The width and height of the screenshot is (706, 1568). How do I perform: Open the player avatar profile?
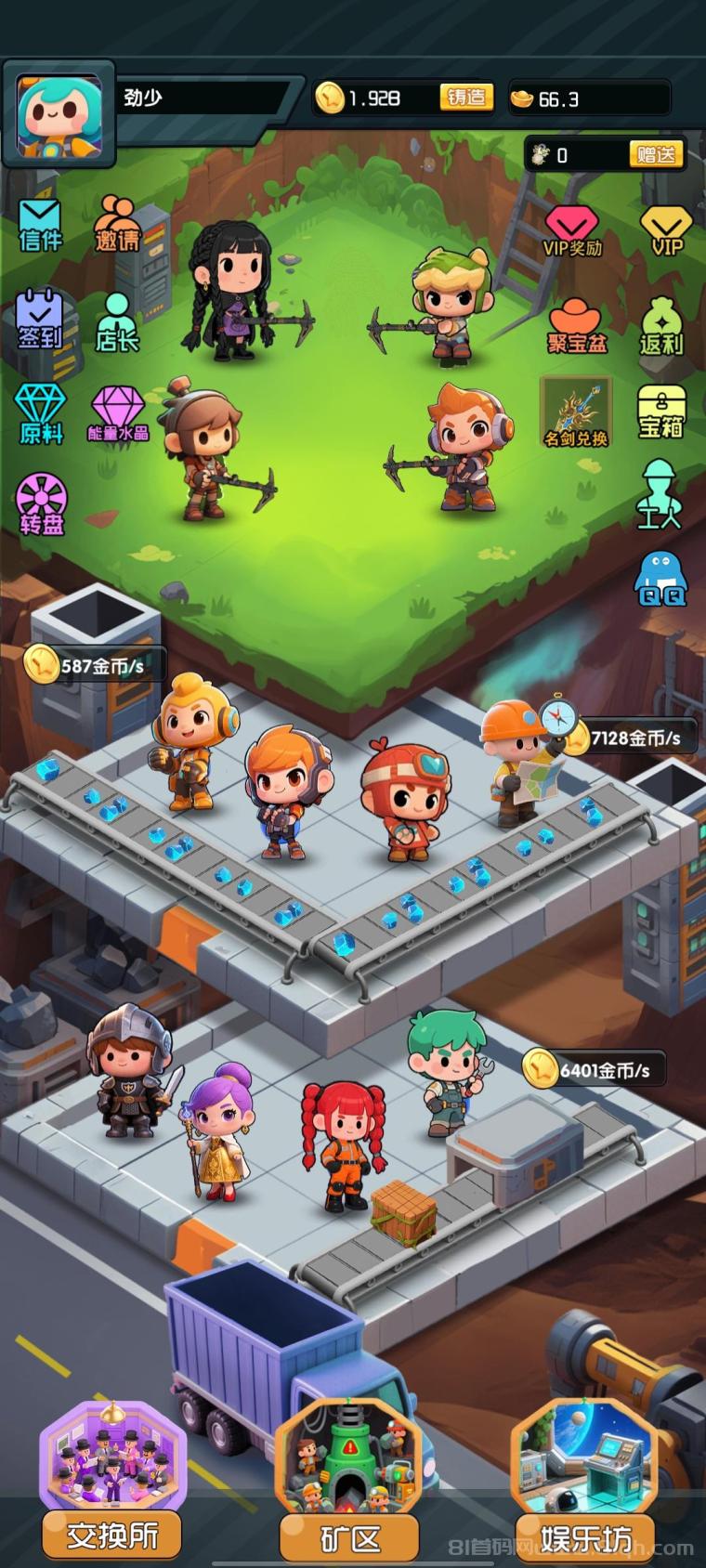point(59,115)
